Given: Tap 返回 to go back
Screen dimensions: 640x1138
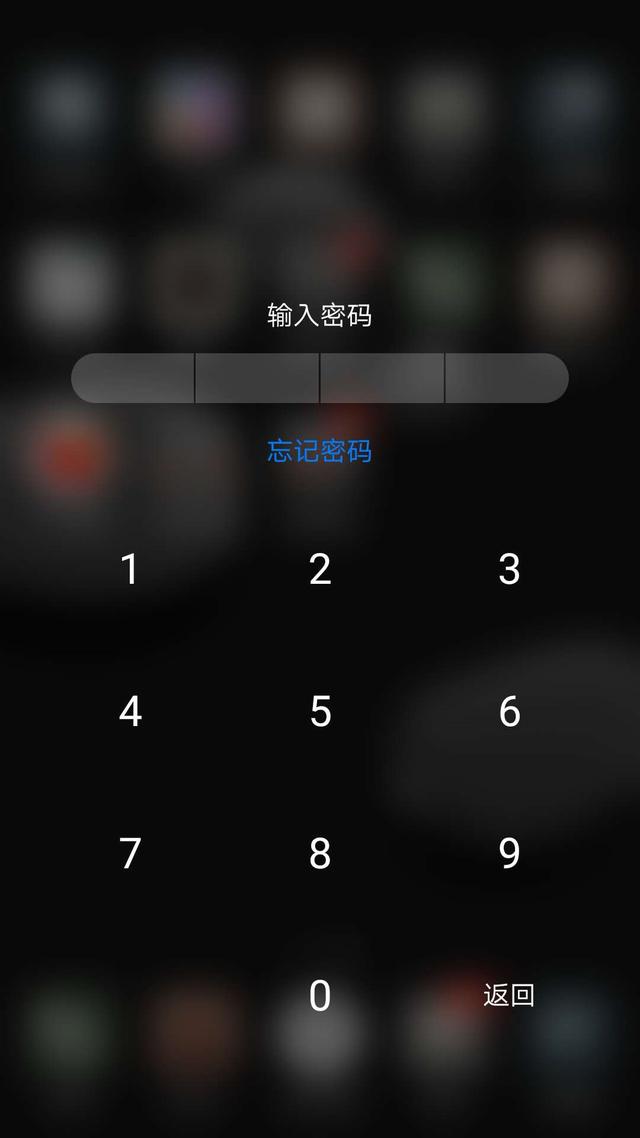Looking at the screenshot, I should [x=509, y=996].
